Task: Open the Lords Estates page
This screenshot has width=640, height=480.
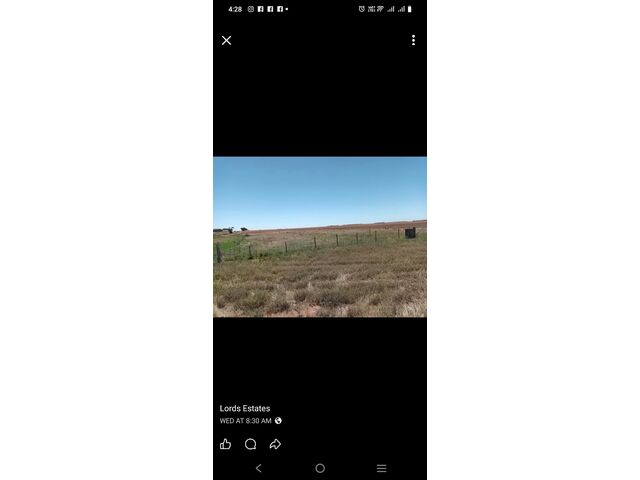Action: 245,408
